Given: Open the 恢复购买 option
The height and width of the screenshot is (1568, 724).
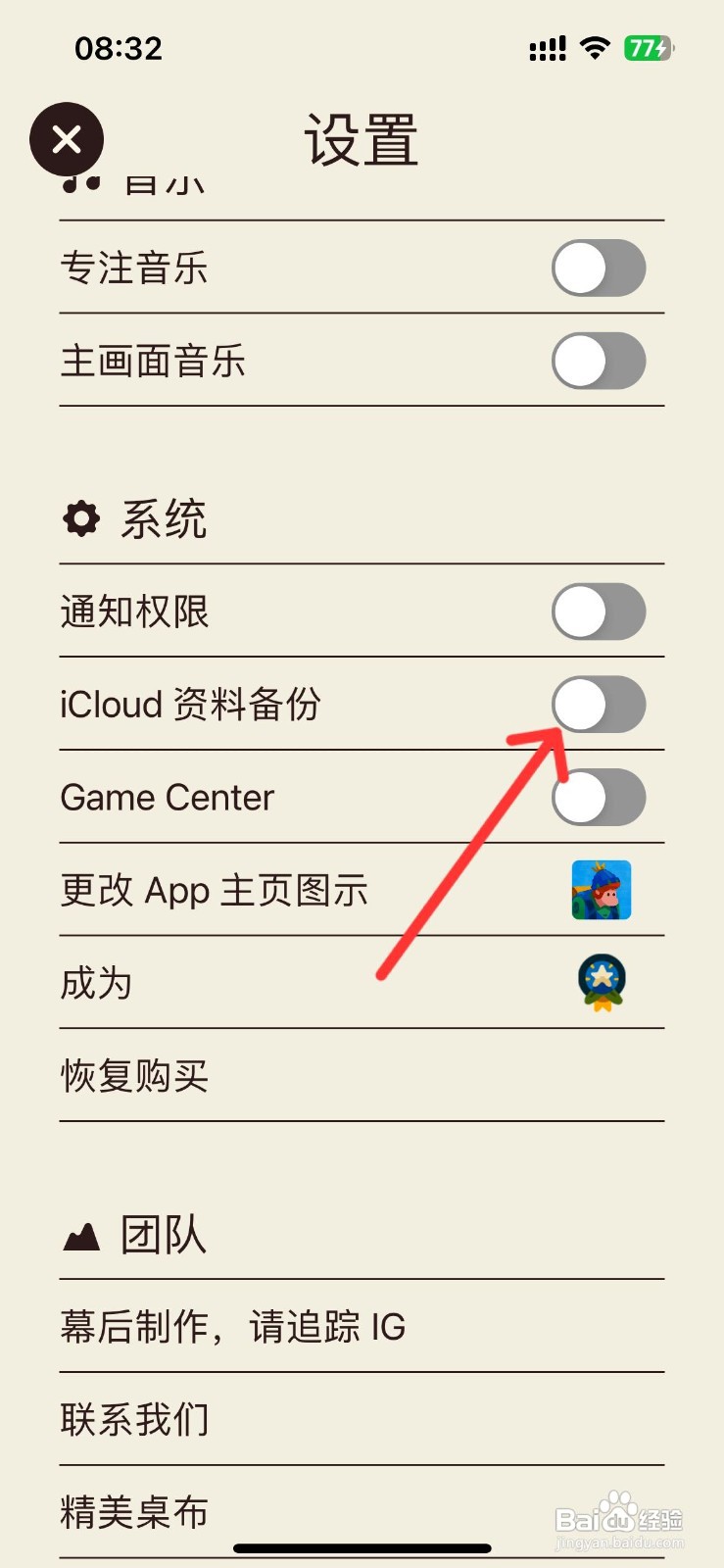Looking at the screenshot, I should click(135, 1076).
